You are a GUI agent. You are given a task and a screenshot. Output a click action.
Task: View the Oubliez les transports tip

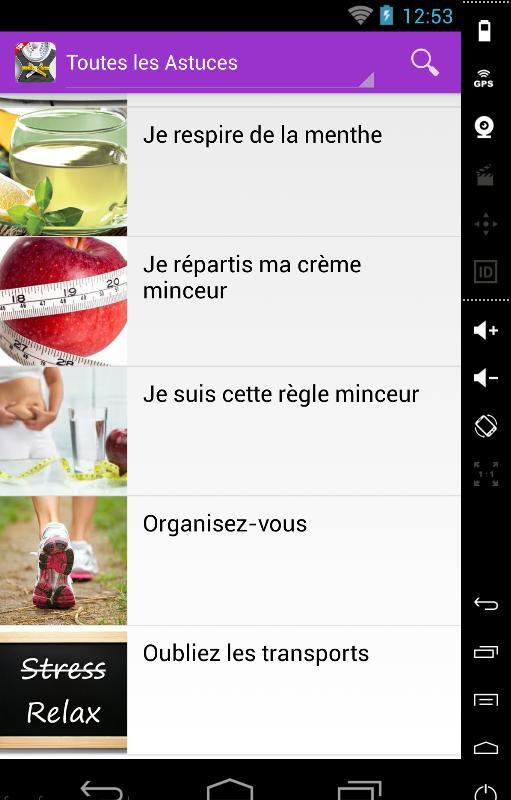point(230,690)
